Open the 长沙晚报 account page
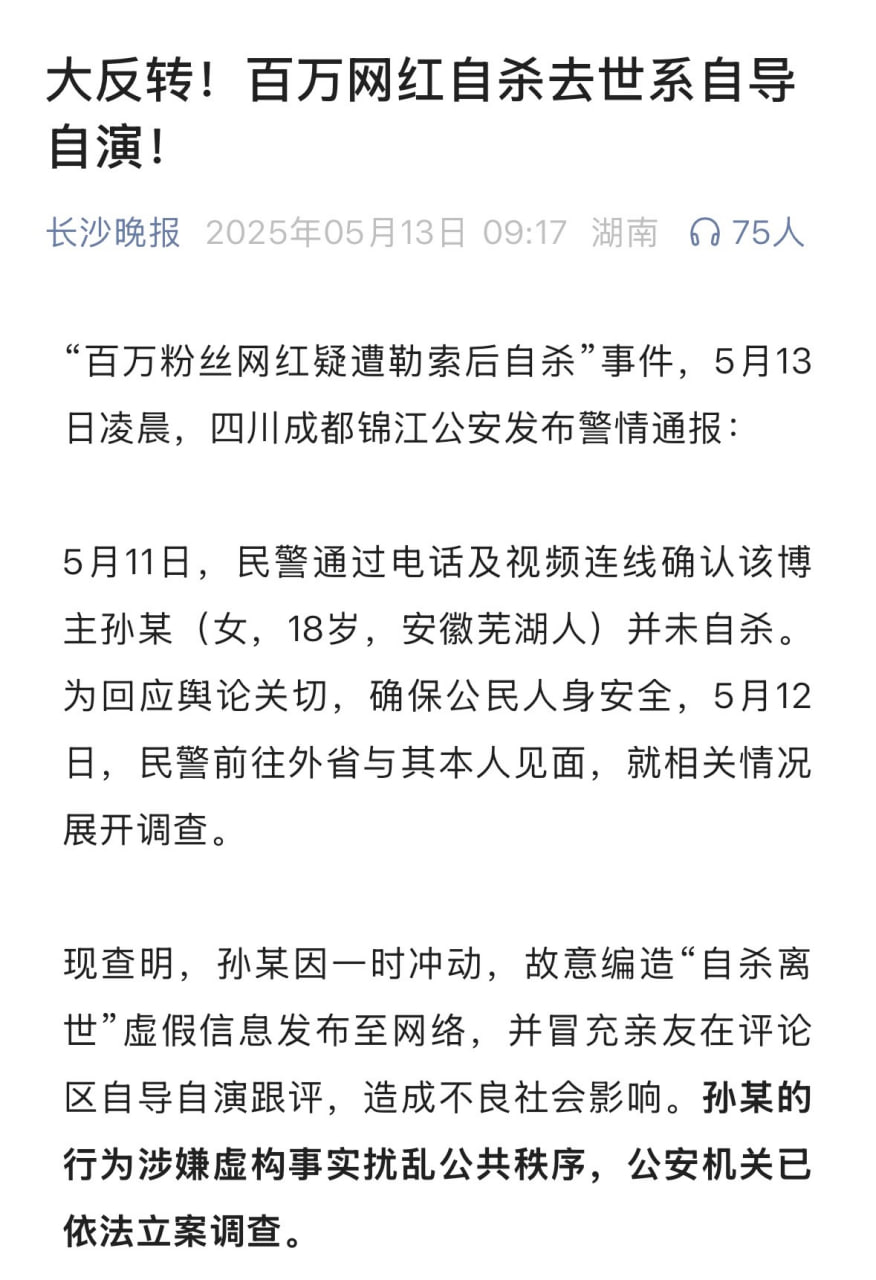Image resolution: width=876 pixels, height=1280 pixels. (113, 233)
